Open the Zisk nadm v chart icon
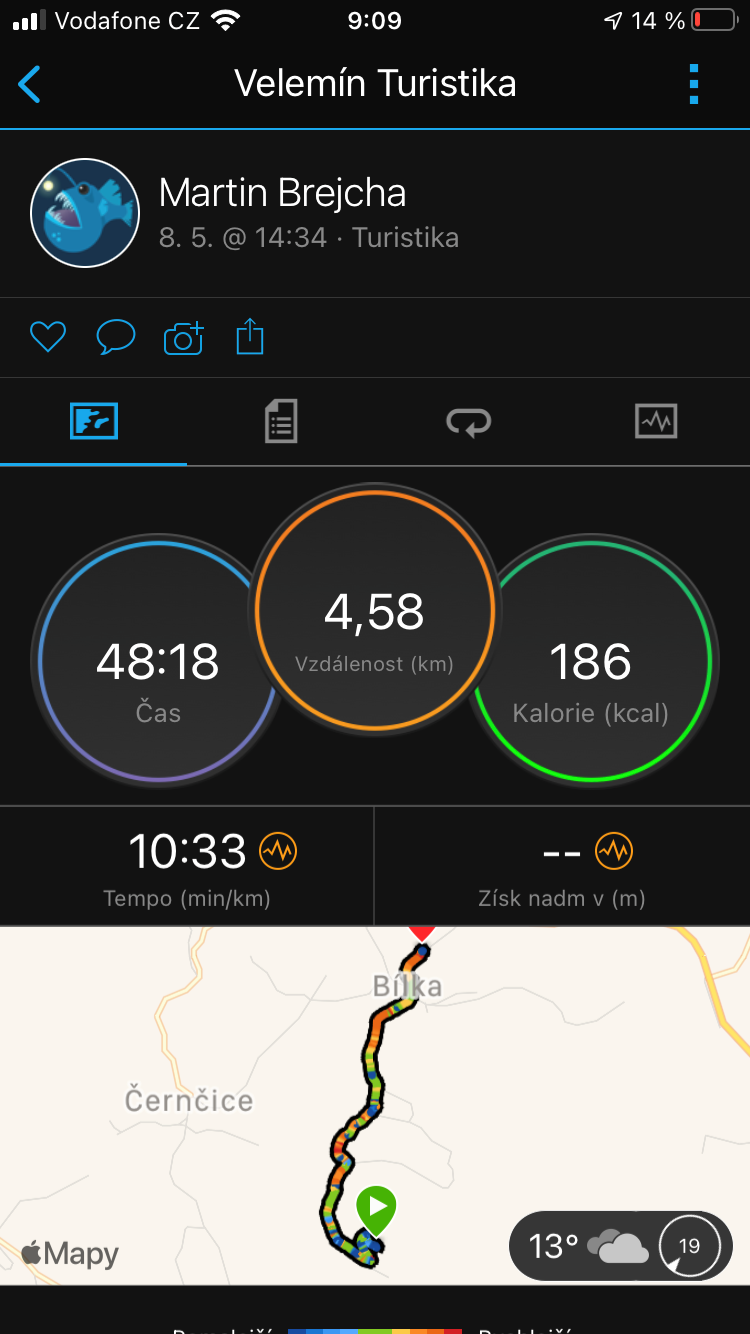The height and width of the screenshot is (1334, 750). (614, 852)
